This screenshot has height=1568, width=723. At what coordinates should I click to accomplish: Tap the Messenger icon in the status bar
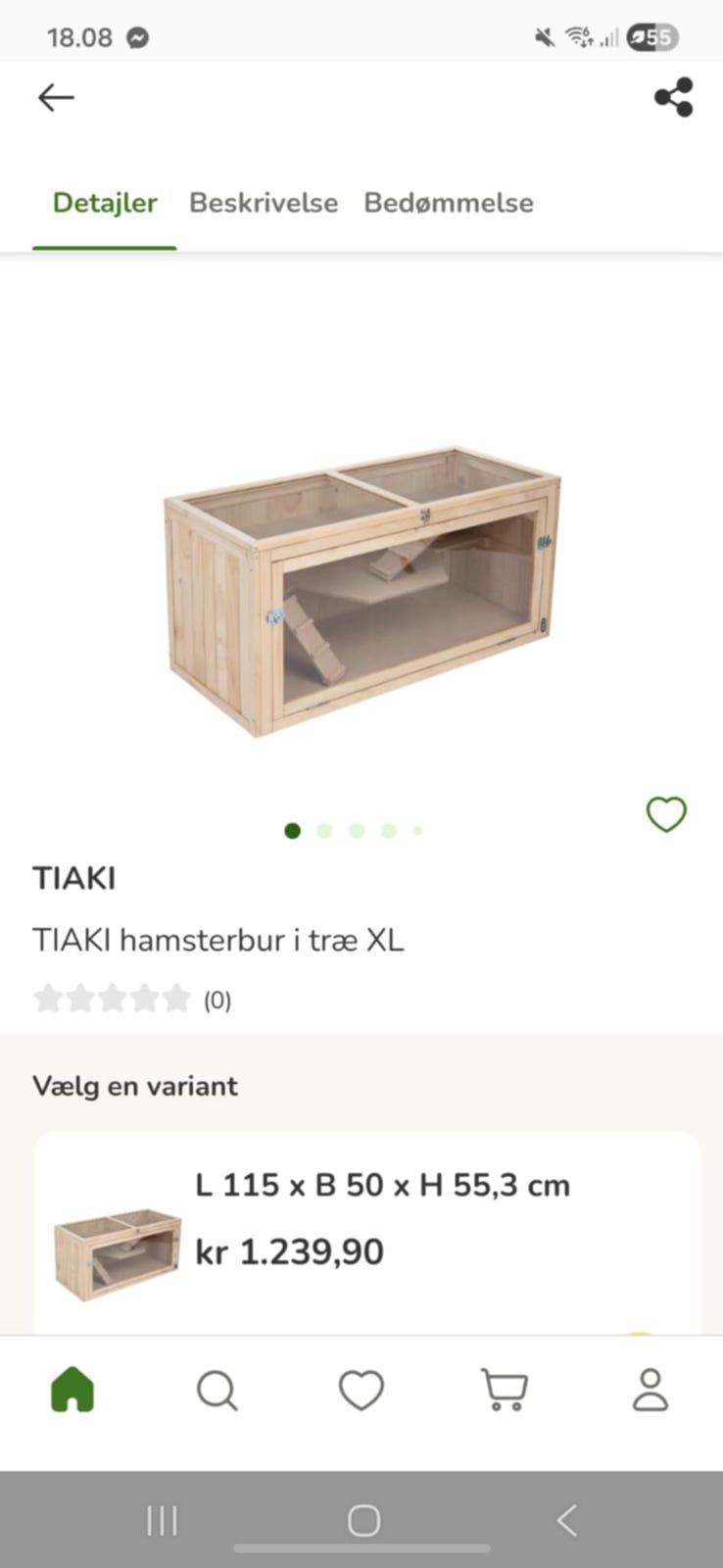(x=139, y=37)
